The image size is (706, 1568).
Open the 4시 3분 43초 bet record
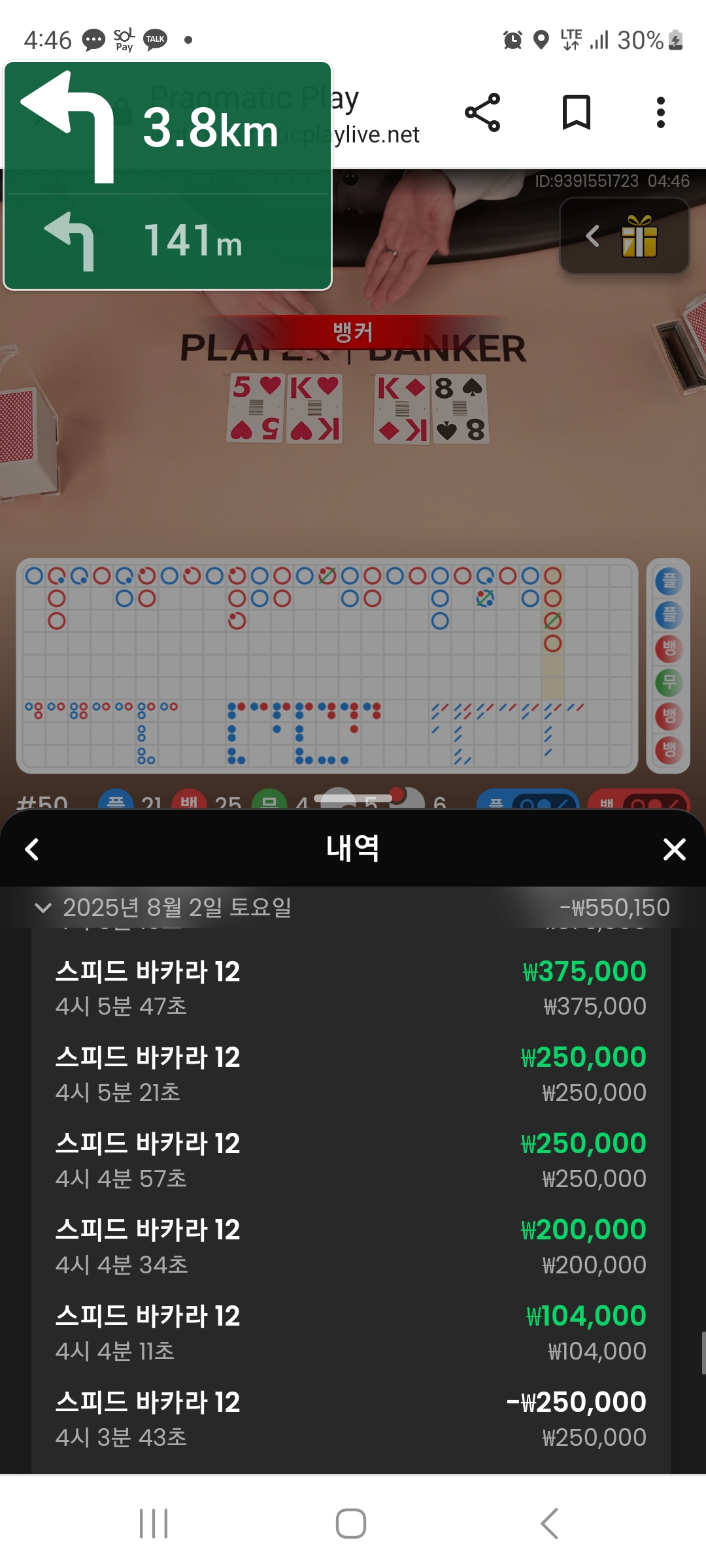350,1419
